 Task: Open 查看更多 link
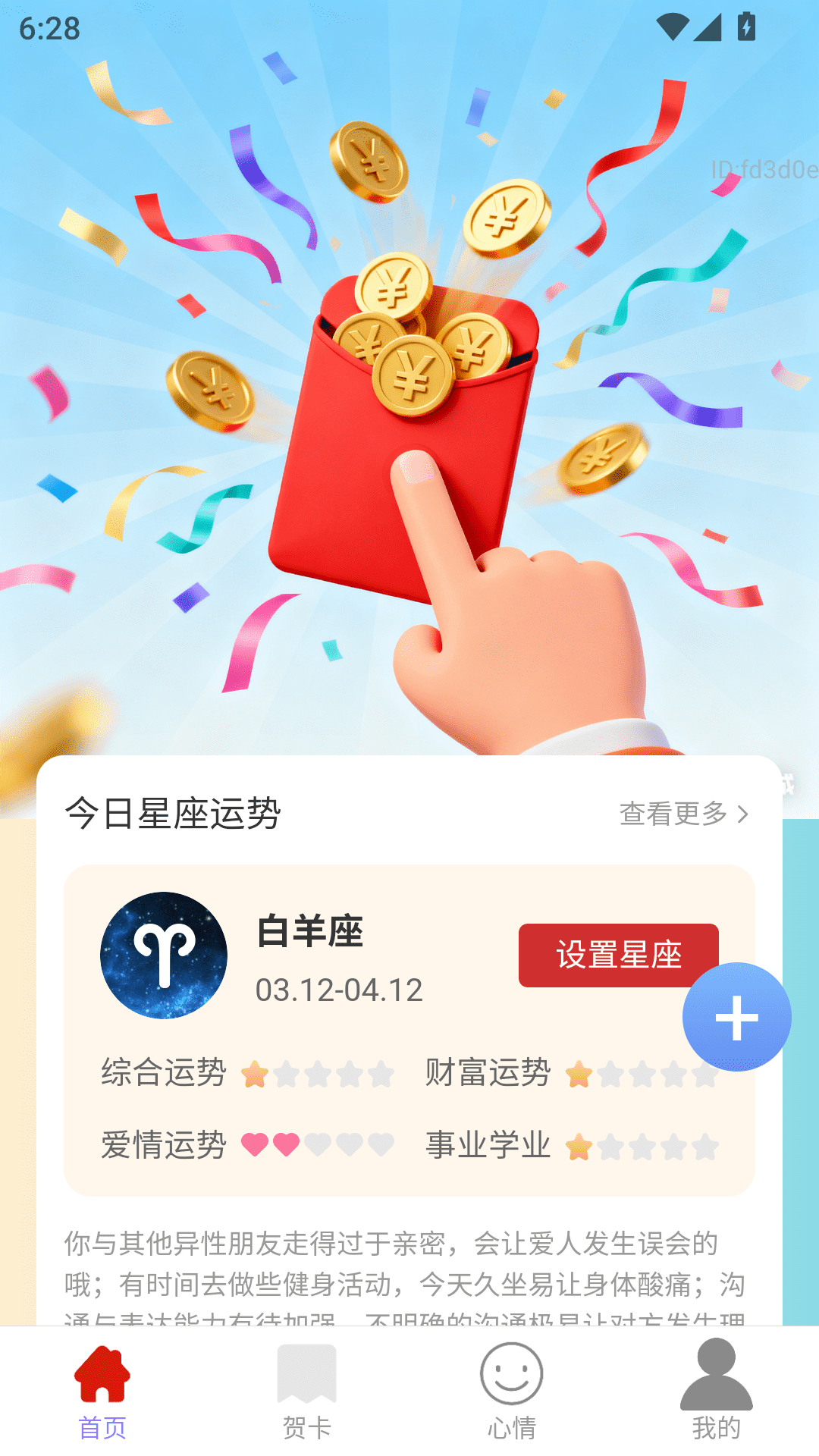673,814
